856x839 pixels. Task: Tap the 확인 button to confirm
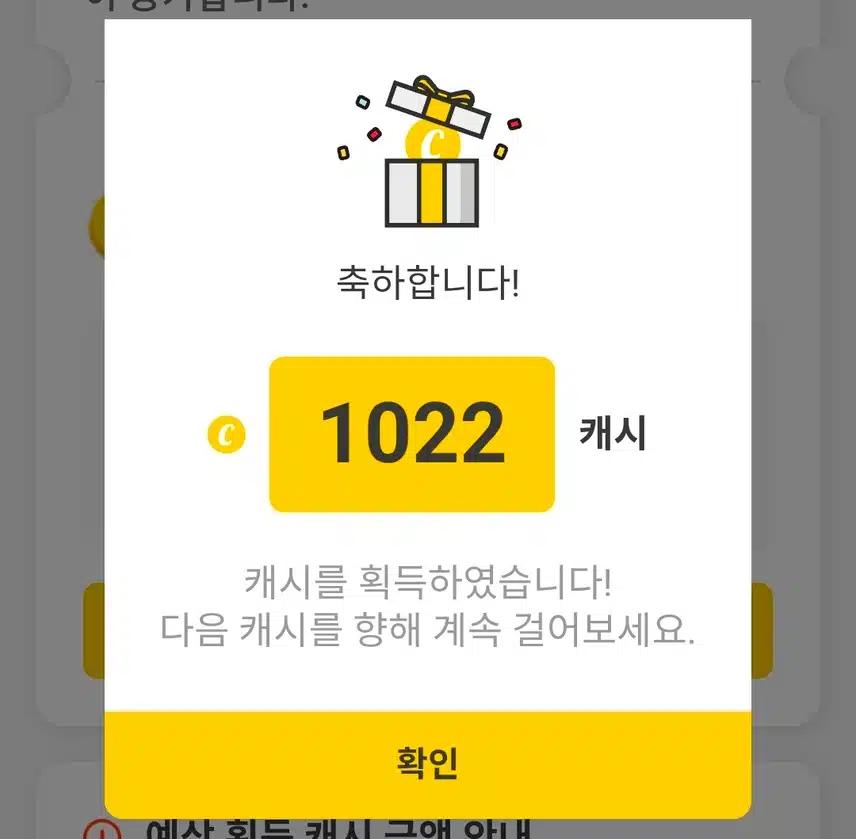(427, 763)
